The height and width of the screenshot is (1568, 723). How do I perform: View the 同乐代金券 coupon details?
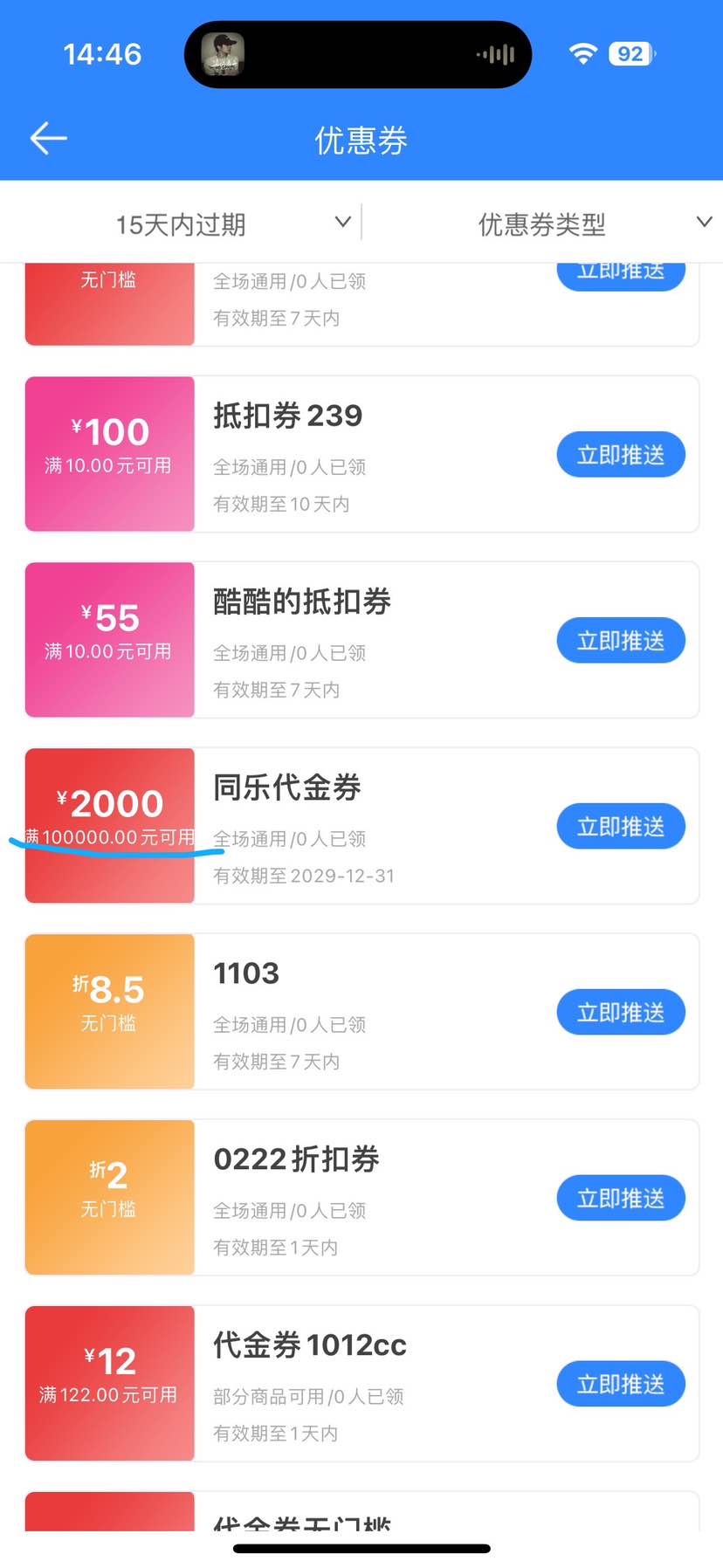(349, 826)
